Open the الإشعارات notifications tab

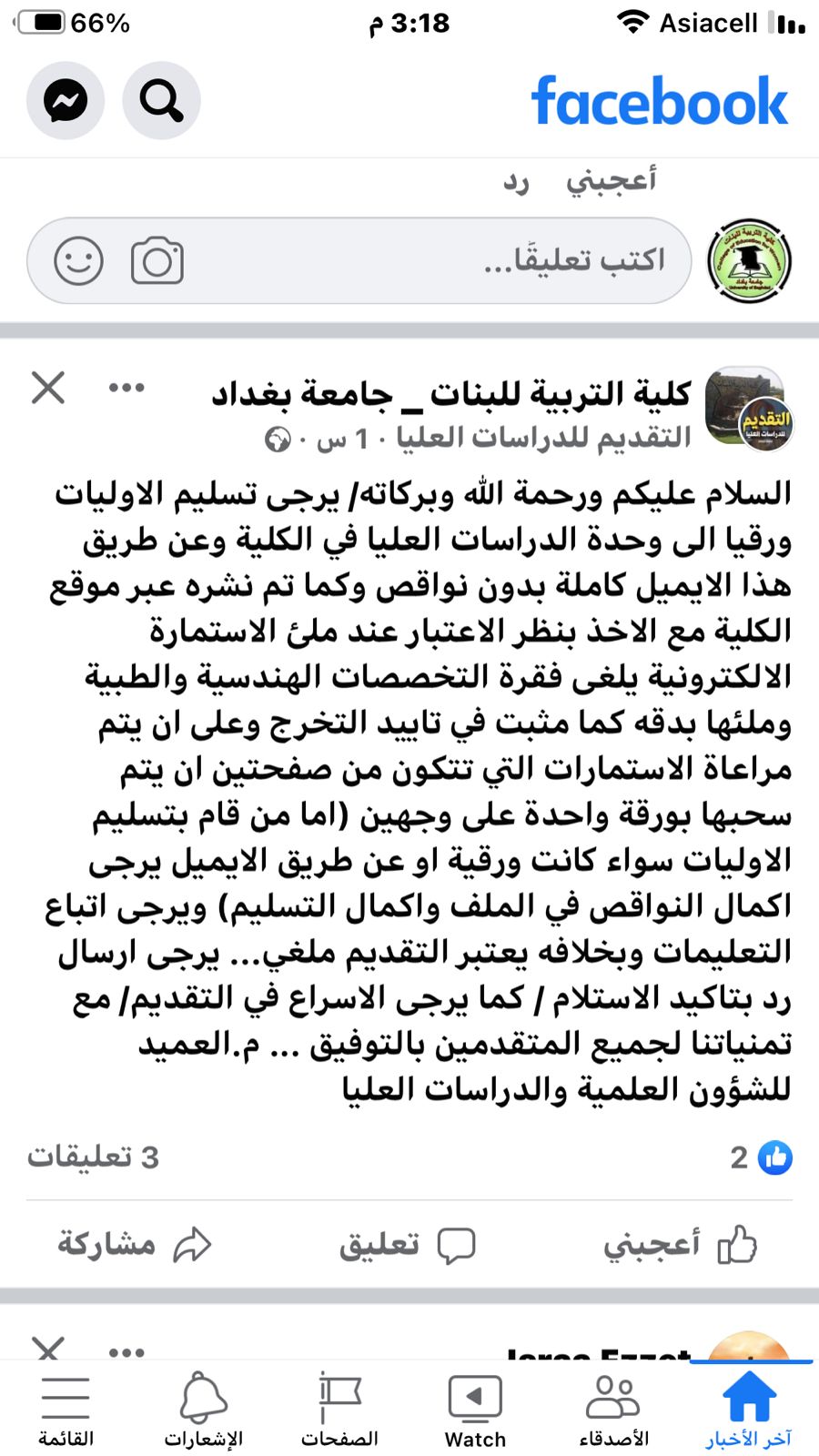(203, 1409)
